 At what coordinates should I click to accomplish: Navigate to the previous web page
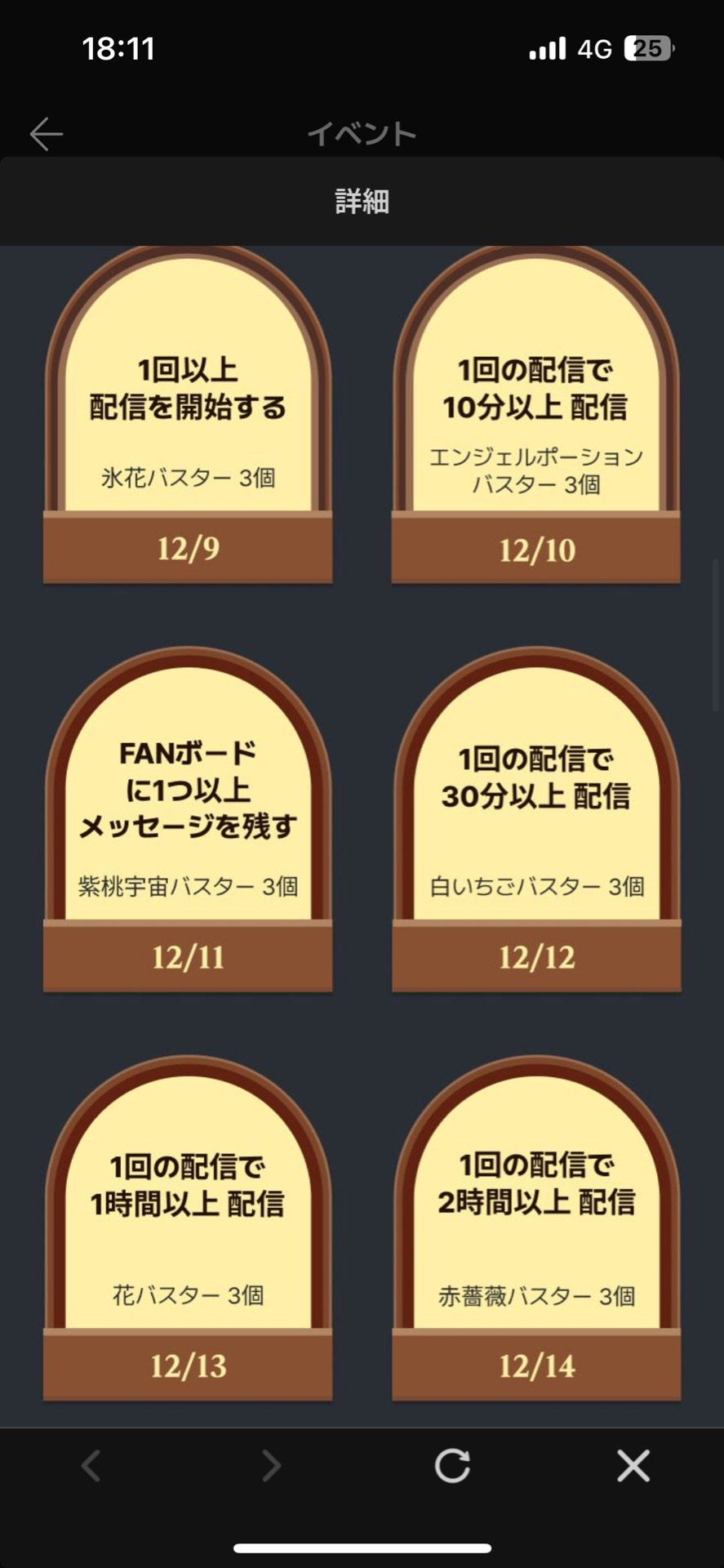point(91,1465)
